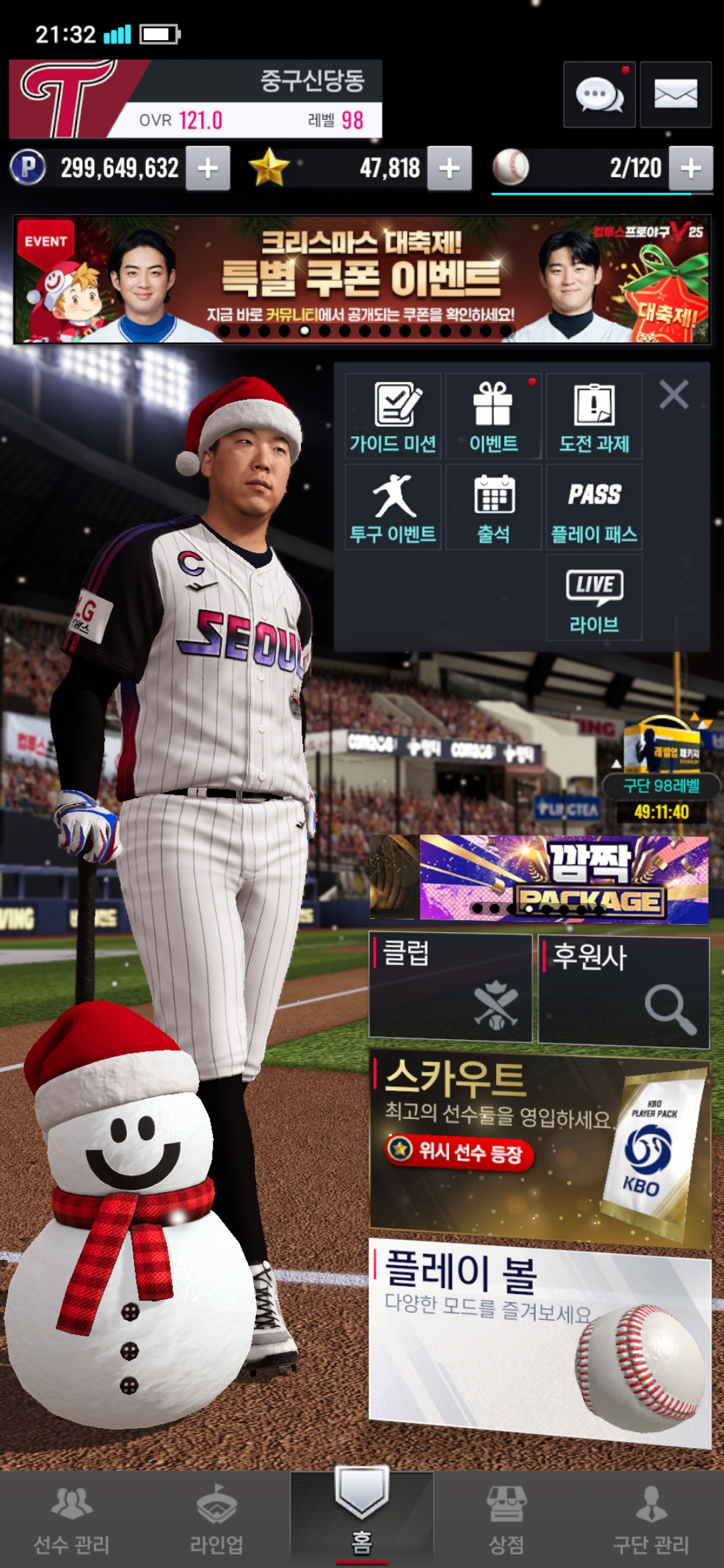Open the 깜짝 PACKAGE banner
The width and height of the screenshot is (724, 1568).
click(563, 878)
